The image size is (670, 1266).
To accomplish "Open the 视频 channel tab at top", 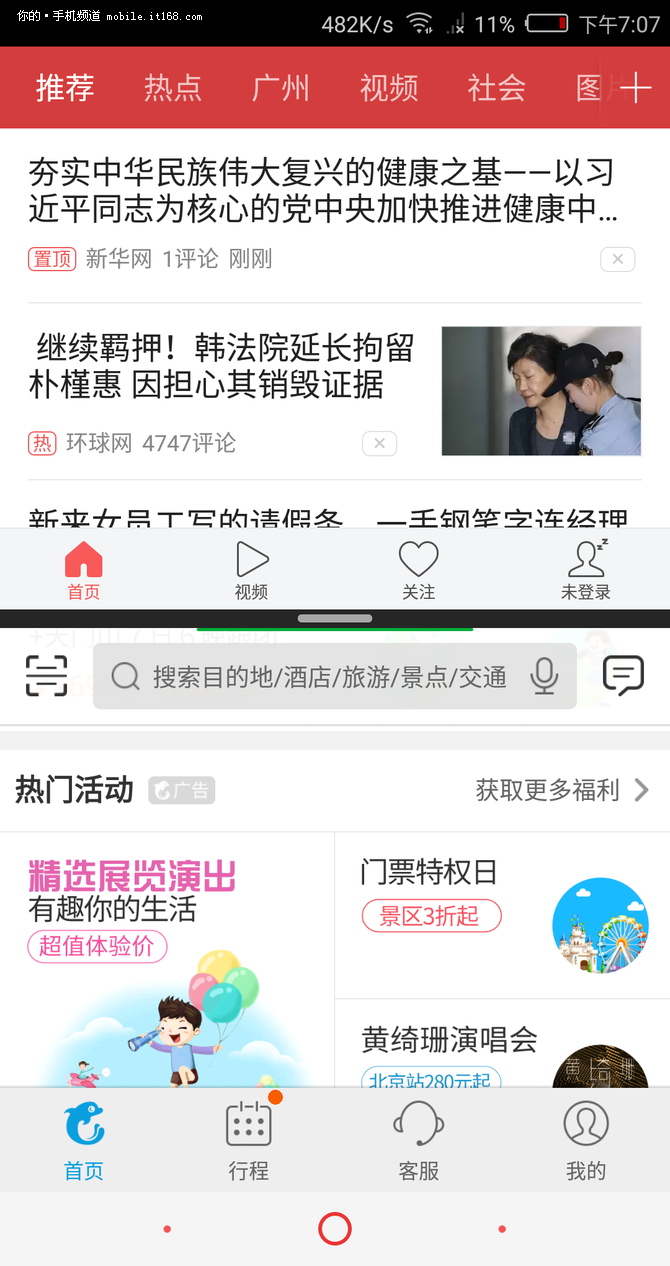I will click(389, 88).
